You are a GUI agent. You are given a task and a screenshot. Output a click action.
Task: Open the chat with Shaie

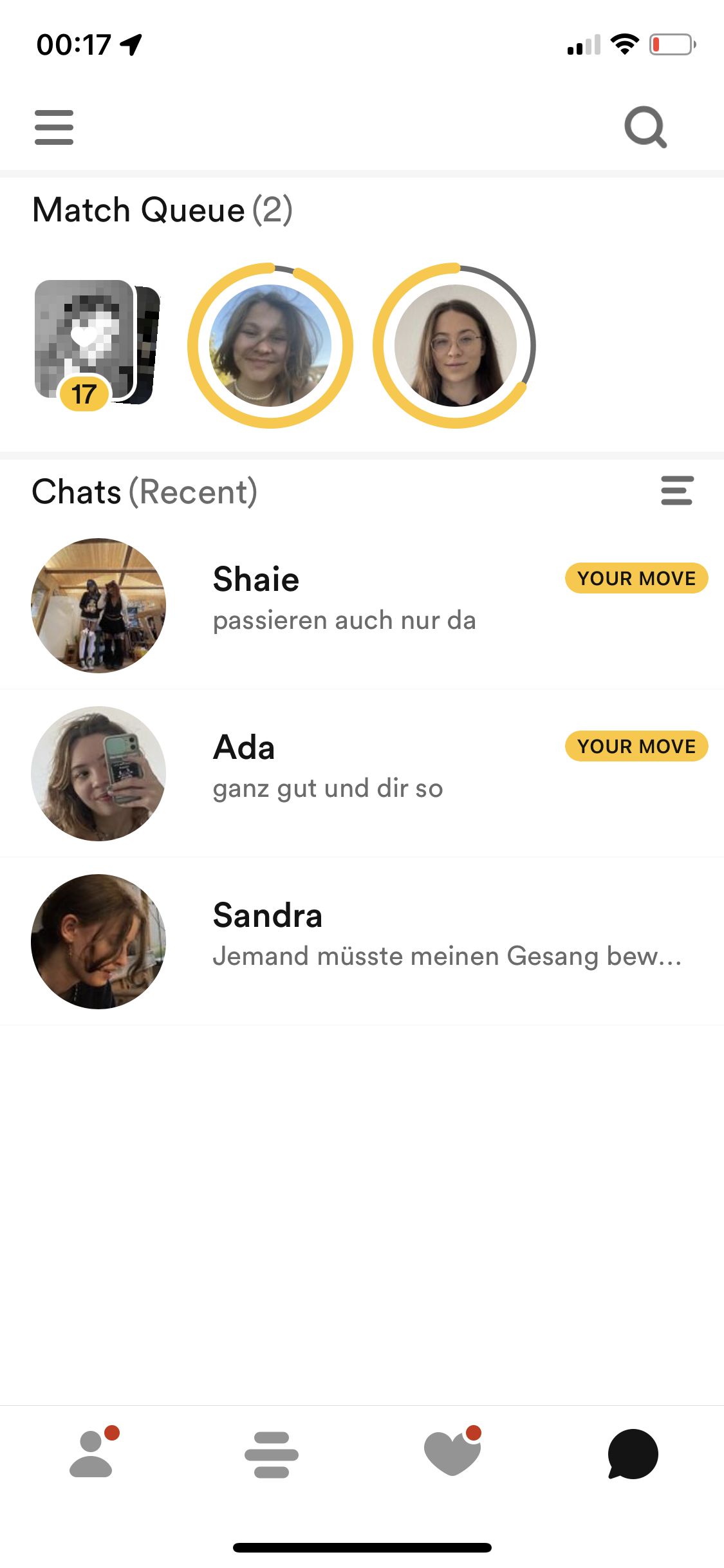tap(362, 605)
